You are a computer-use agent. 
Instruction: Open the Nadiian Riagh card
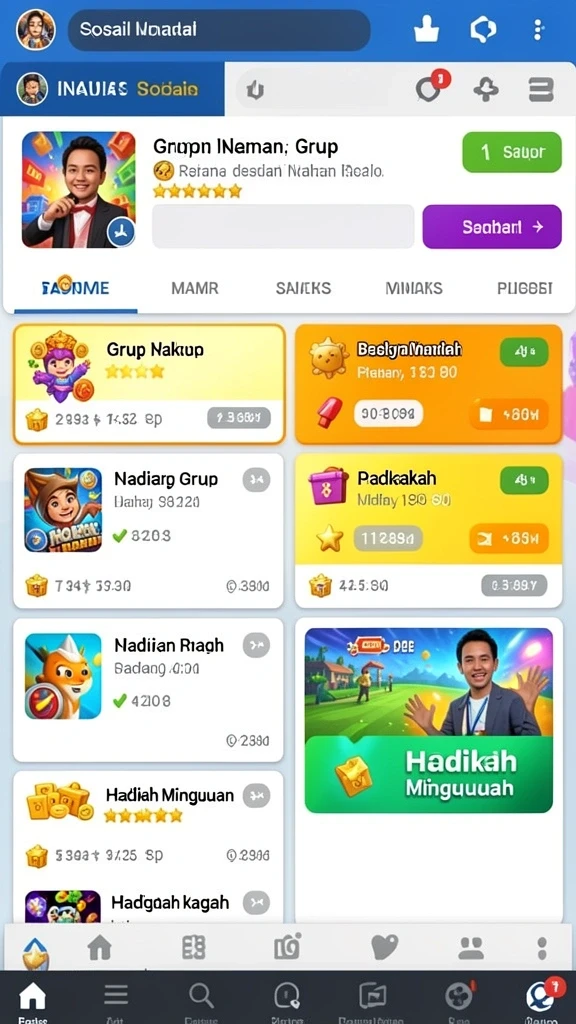click(148, 690)
